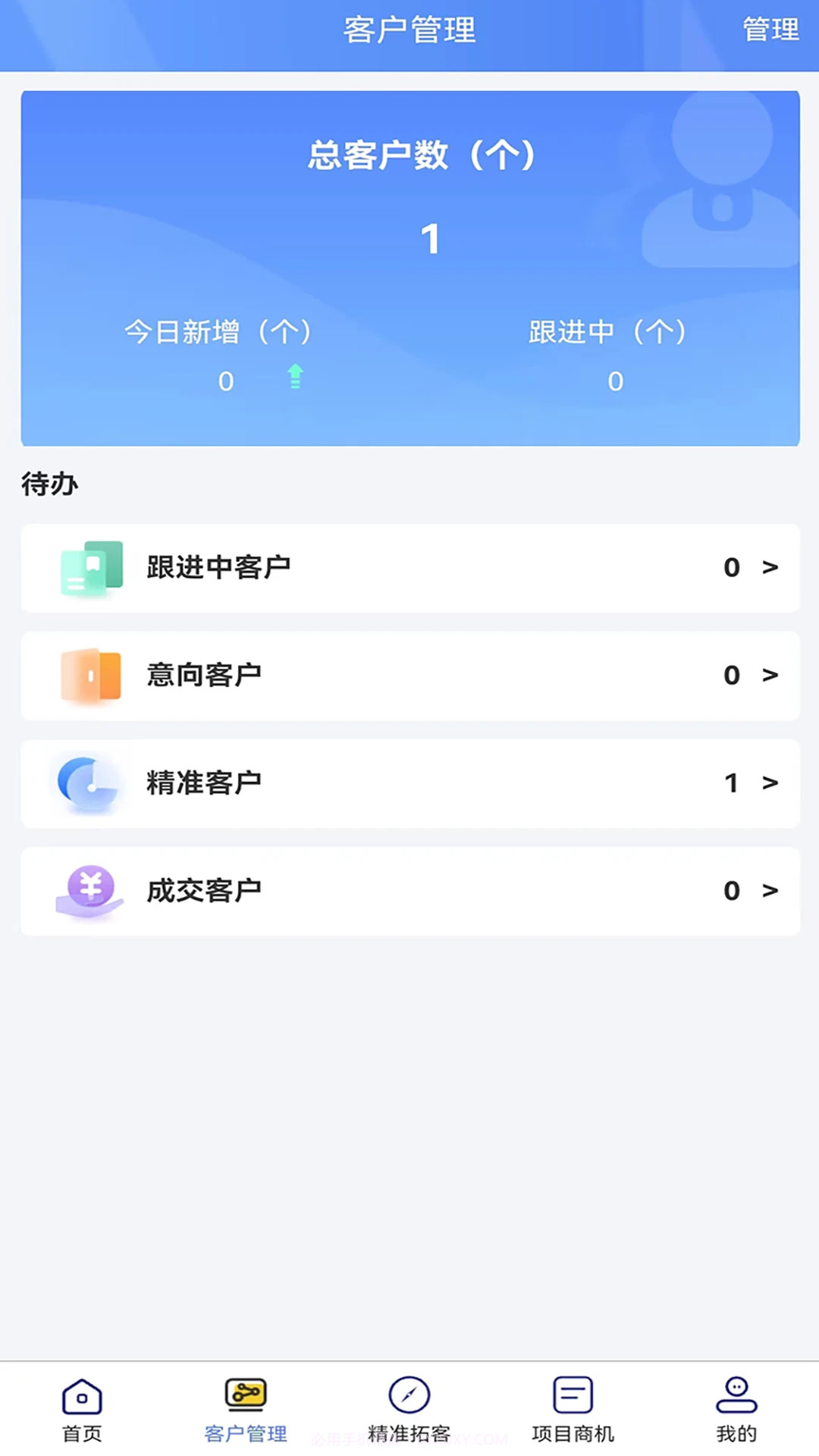Expand the 意向客户 row chevron
The width and height of the screenshot is (819, 1456).
(x=770, y=675)
